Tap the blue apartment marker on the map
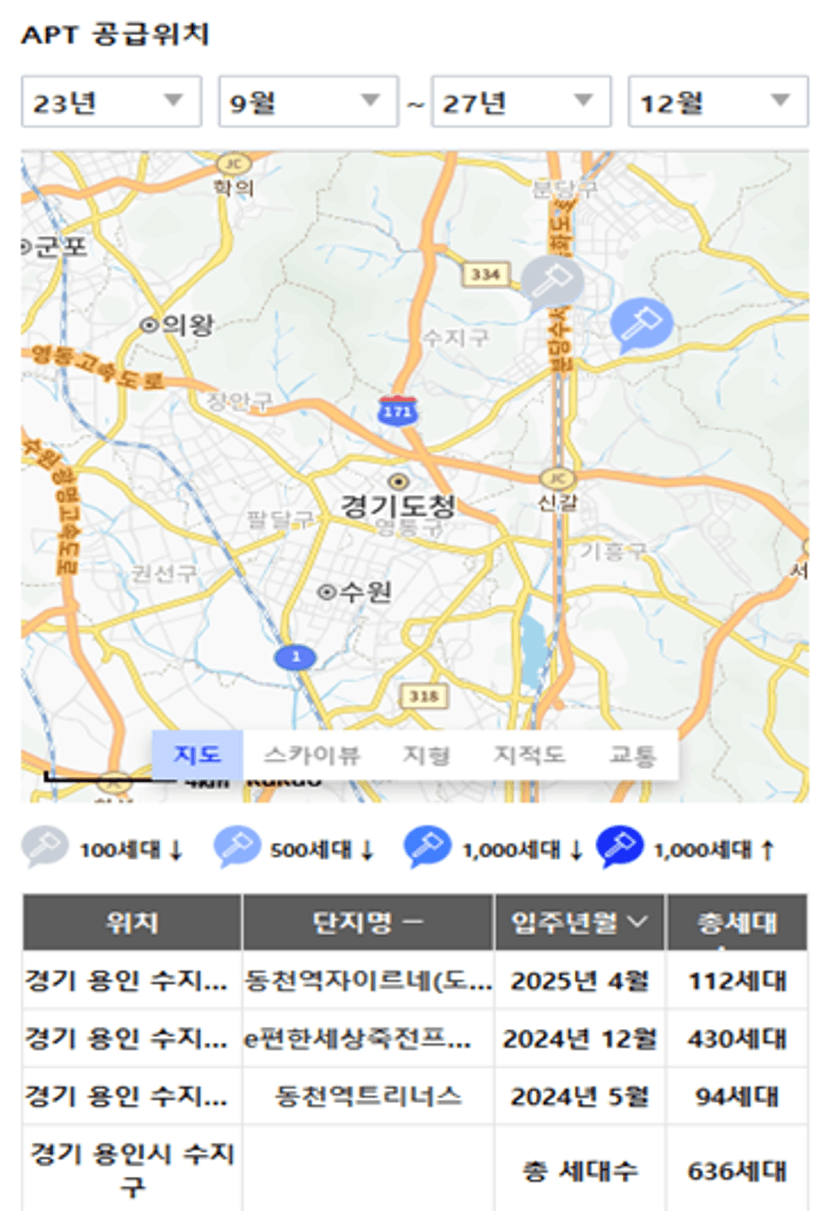The height and width of the screenshot is (1211, 827). click(x=640, y=324)
